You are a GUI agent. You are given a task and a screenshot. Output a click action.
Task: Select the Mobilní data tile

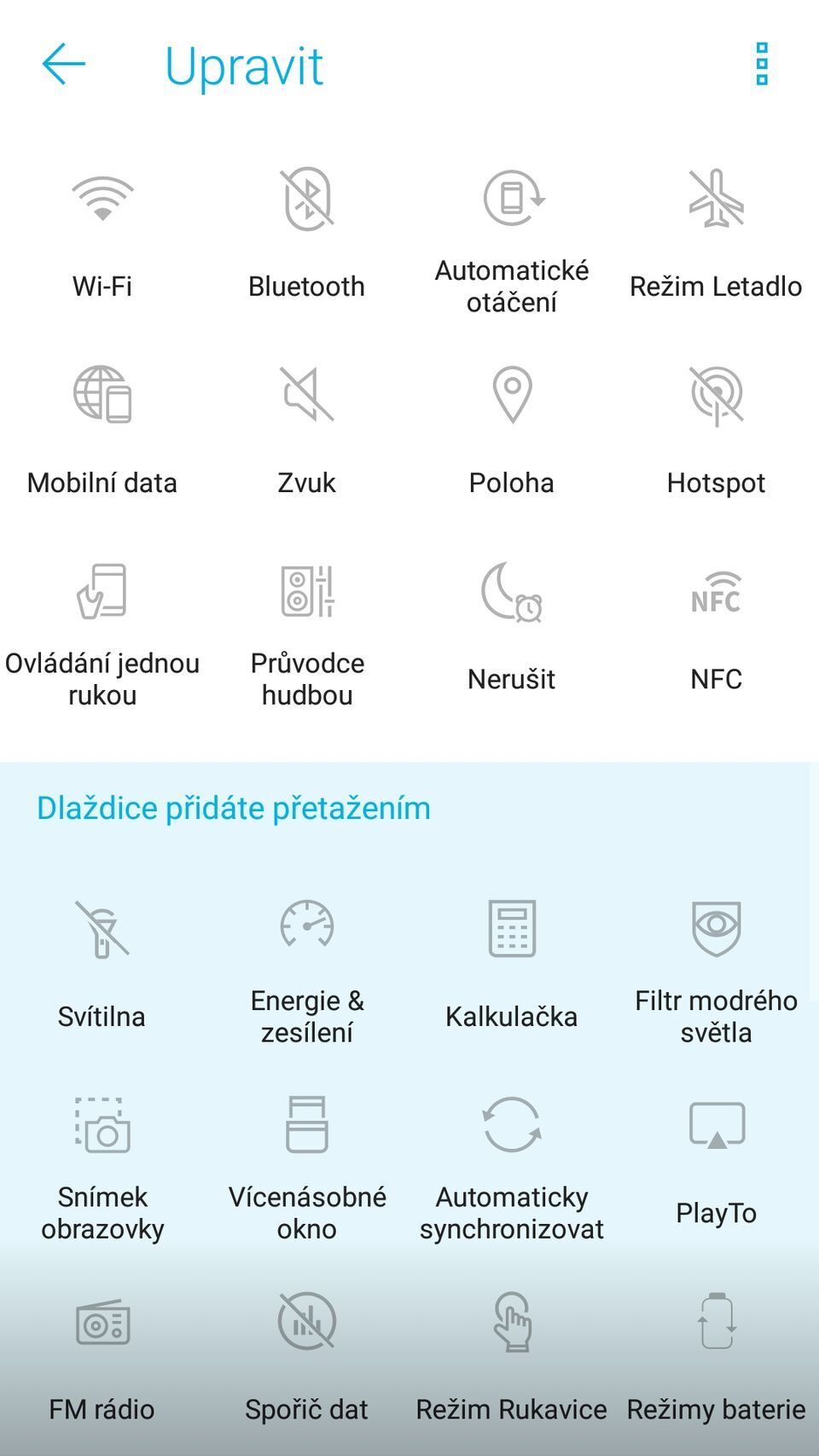coord(102,394)
